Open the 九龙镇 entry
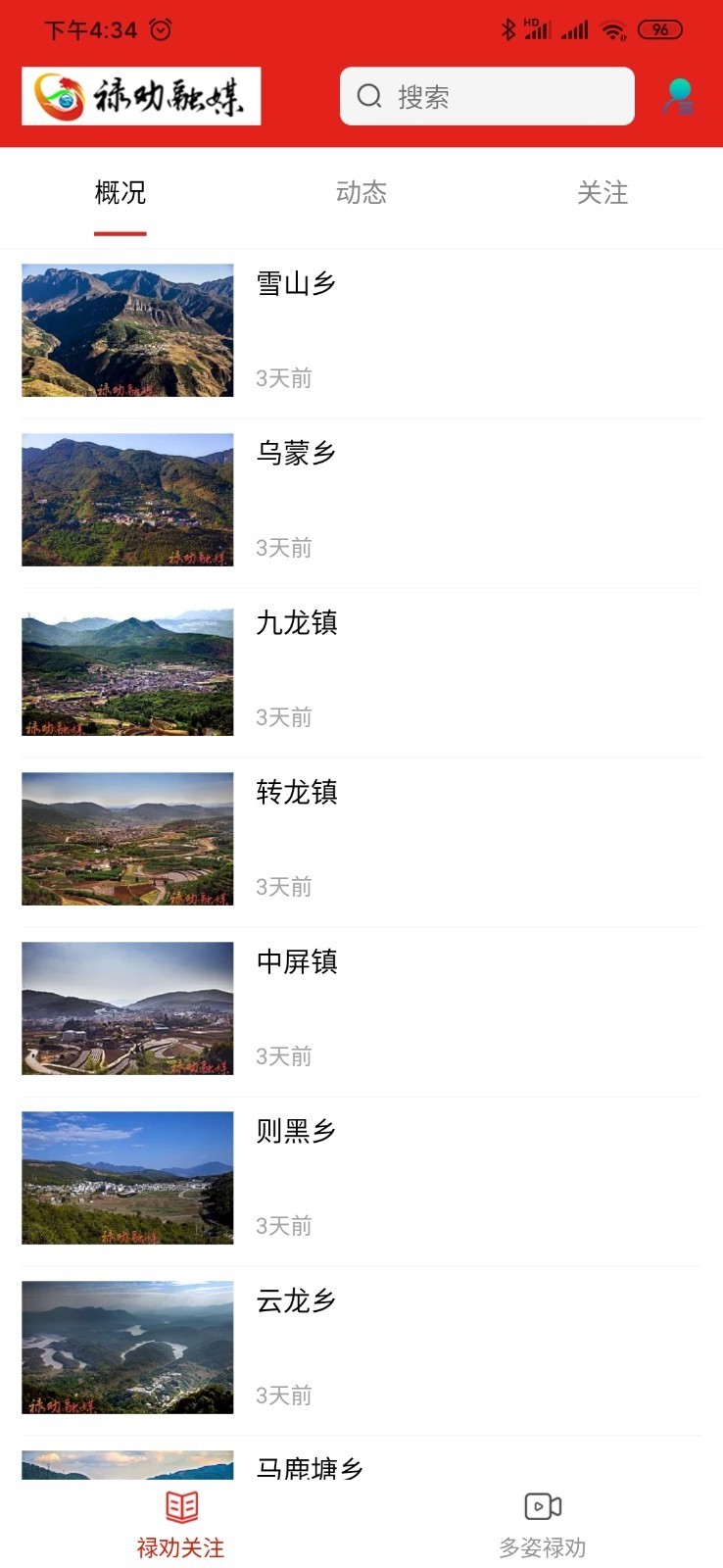 coord(296,625)
